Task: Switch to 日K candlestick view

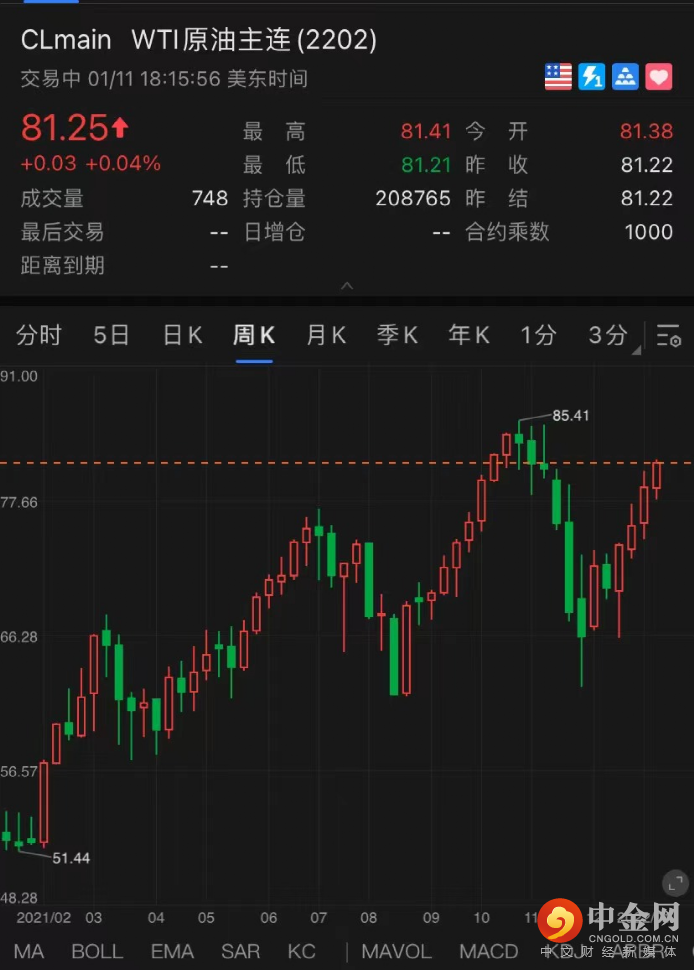Action: [x=182, y=336]
